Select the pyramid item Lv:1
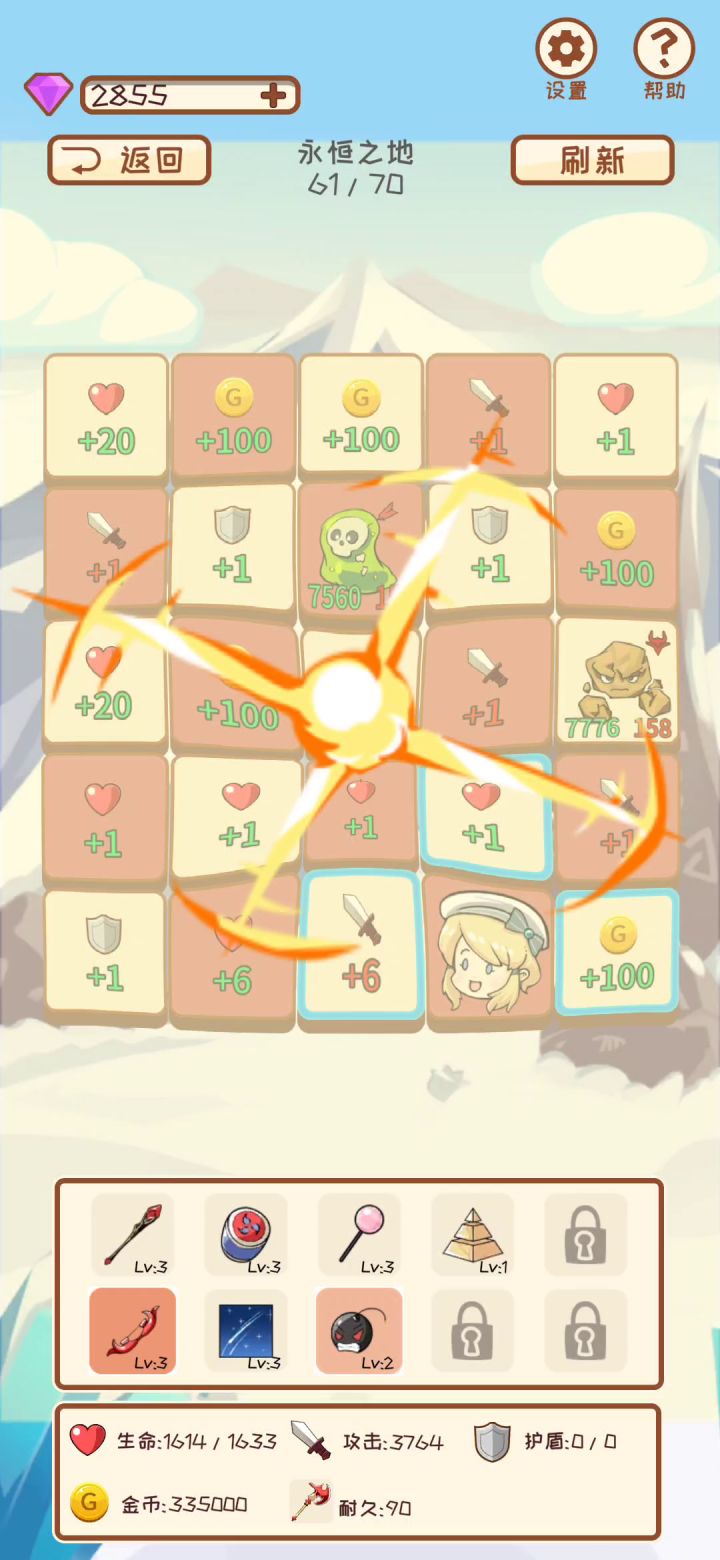This screenshot has height=1560, width=720. tap(473, 1235)
